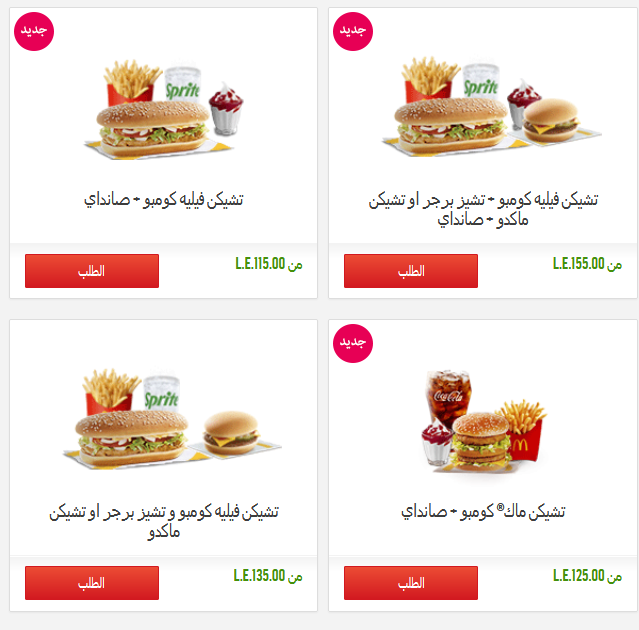The image size is (639, 630).
Task: Open the تشيكن ماك كومبو + صانداي meal card
Action: pos(483,511)
